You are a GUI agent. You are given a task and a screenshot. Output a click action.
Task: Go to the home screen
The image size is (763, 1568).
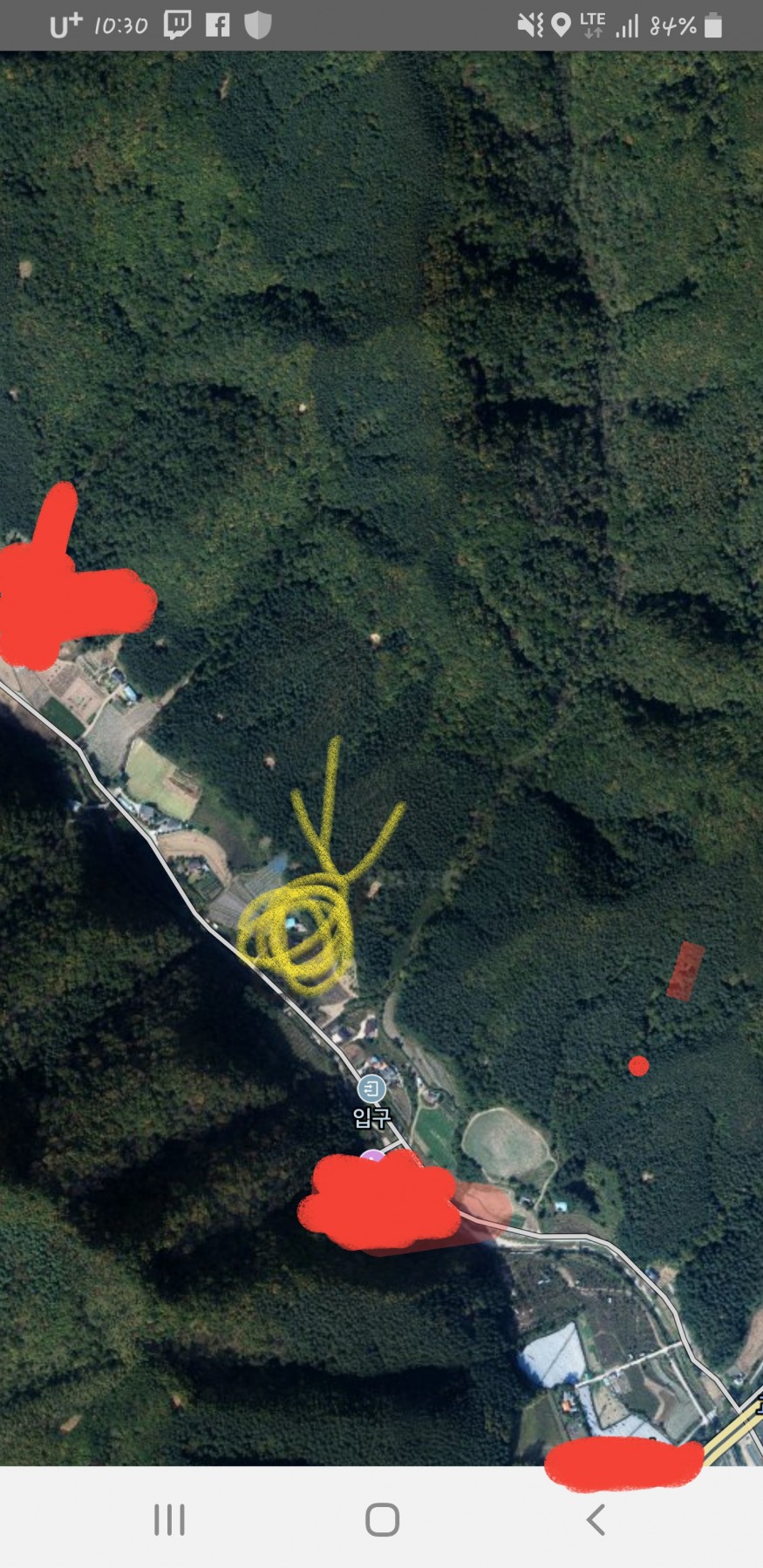tap(382, 1519)
